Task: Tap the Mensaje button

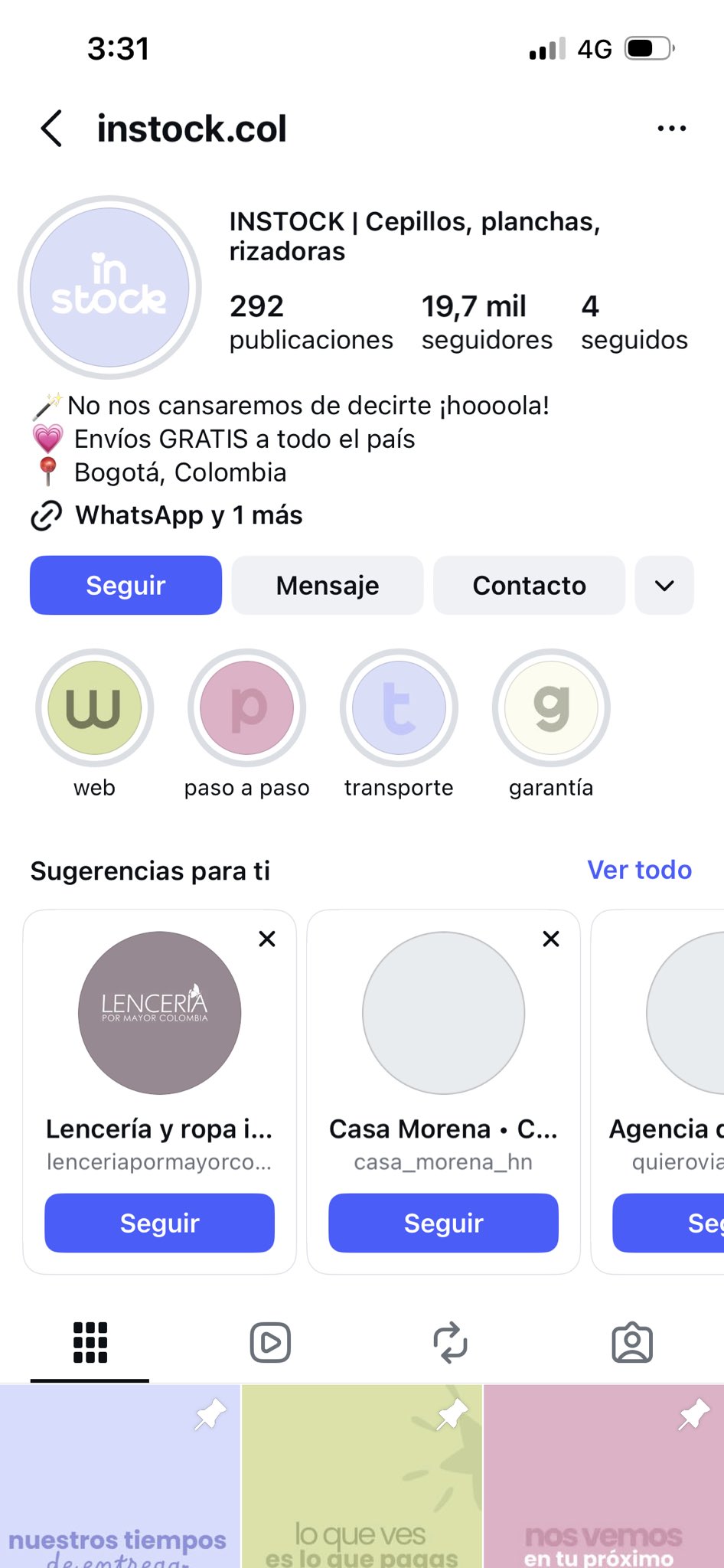Action: pos(328,586)
